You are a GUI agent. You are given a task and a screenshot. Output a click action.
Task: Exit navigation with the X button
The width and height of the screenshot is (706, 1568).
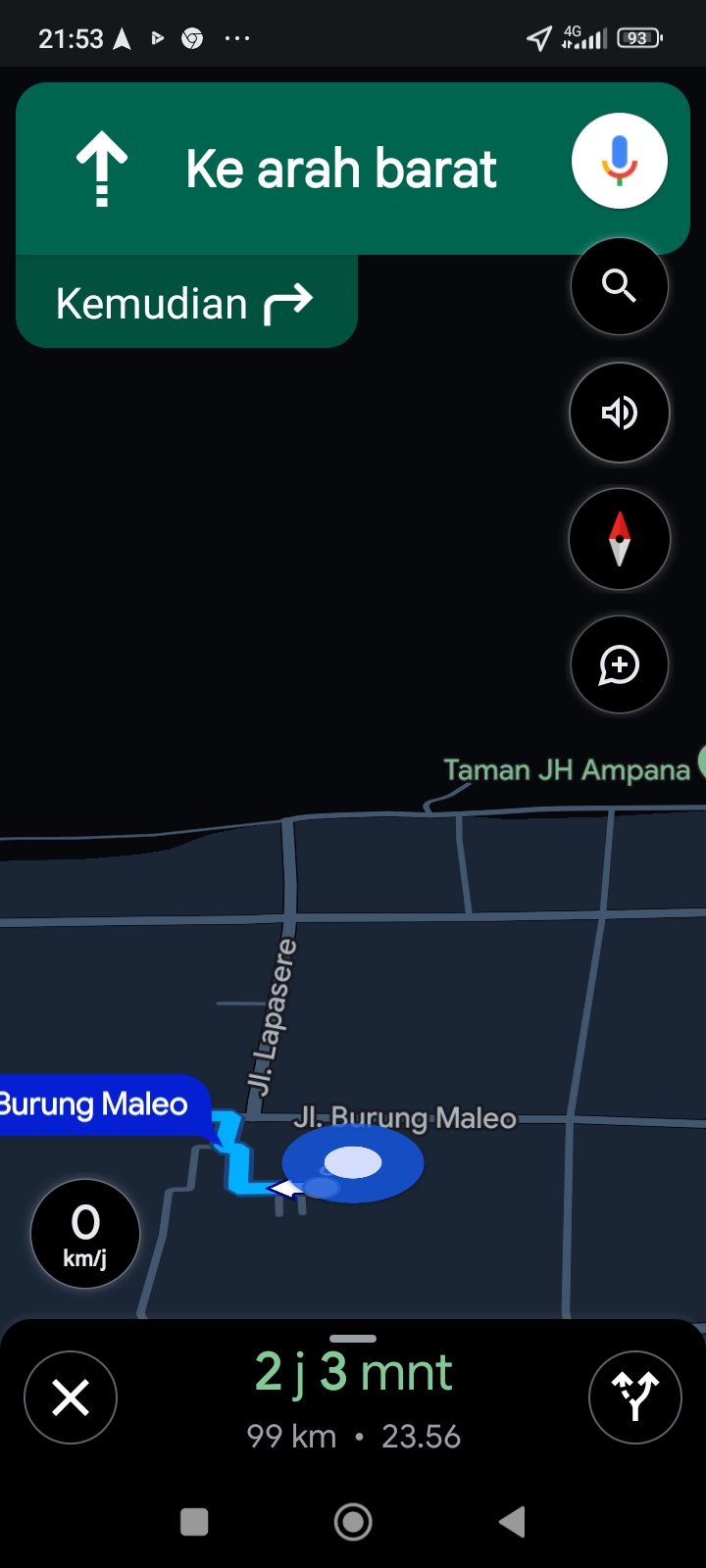click(71, 1397)
